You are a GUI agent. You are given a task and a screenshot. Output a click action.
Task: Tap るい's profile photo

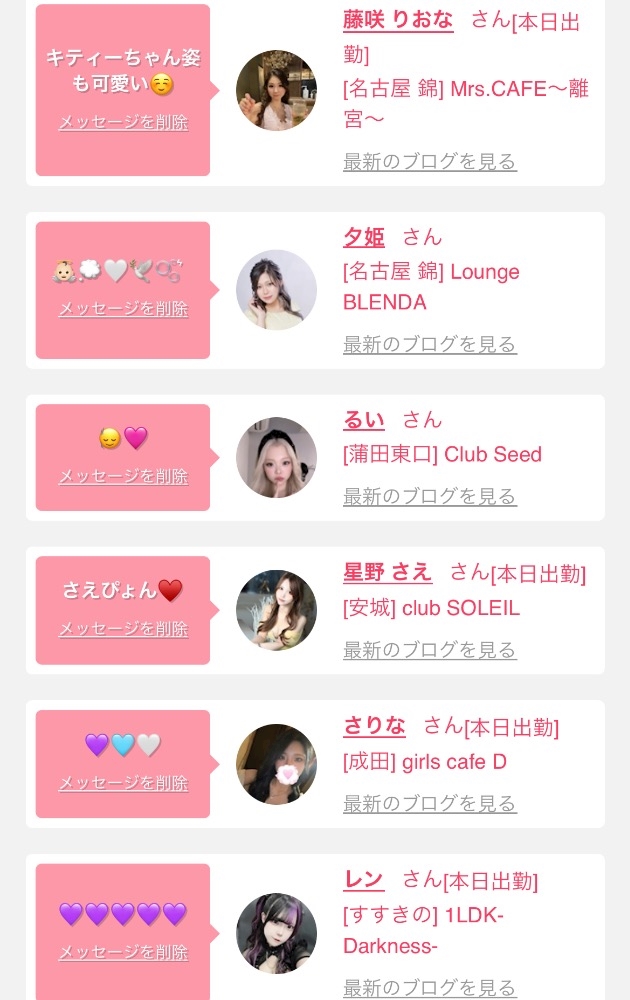(x=276, y=457)
